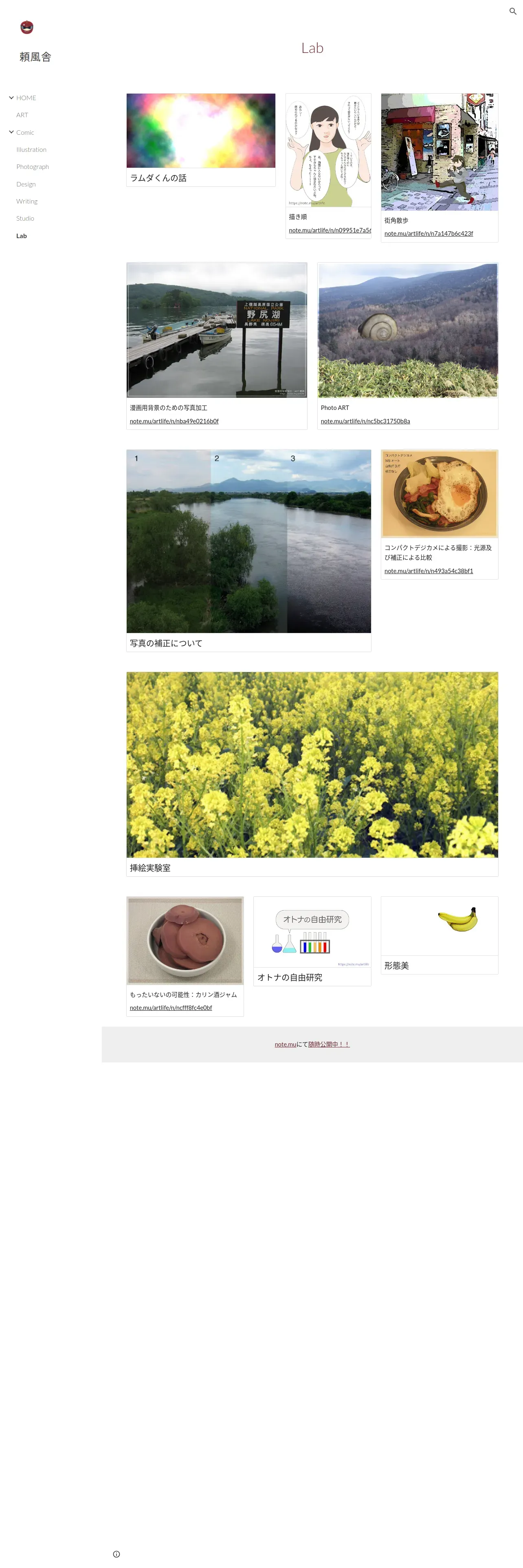523x1568 pixels.
Task: Go to the HOME page
Action: pos(26,98)
